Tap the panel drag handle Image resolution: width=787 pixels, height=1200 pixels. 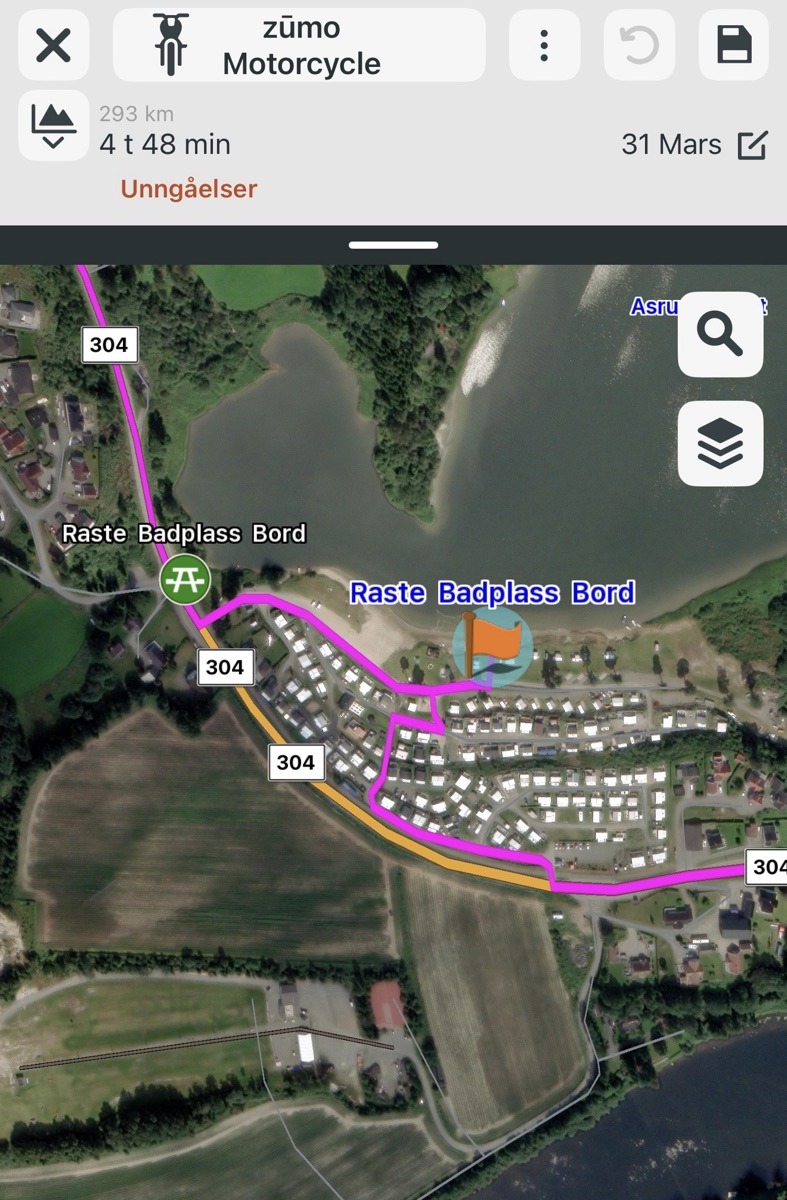coord(393,245)
